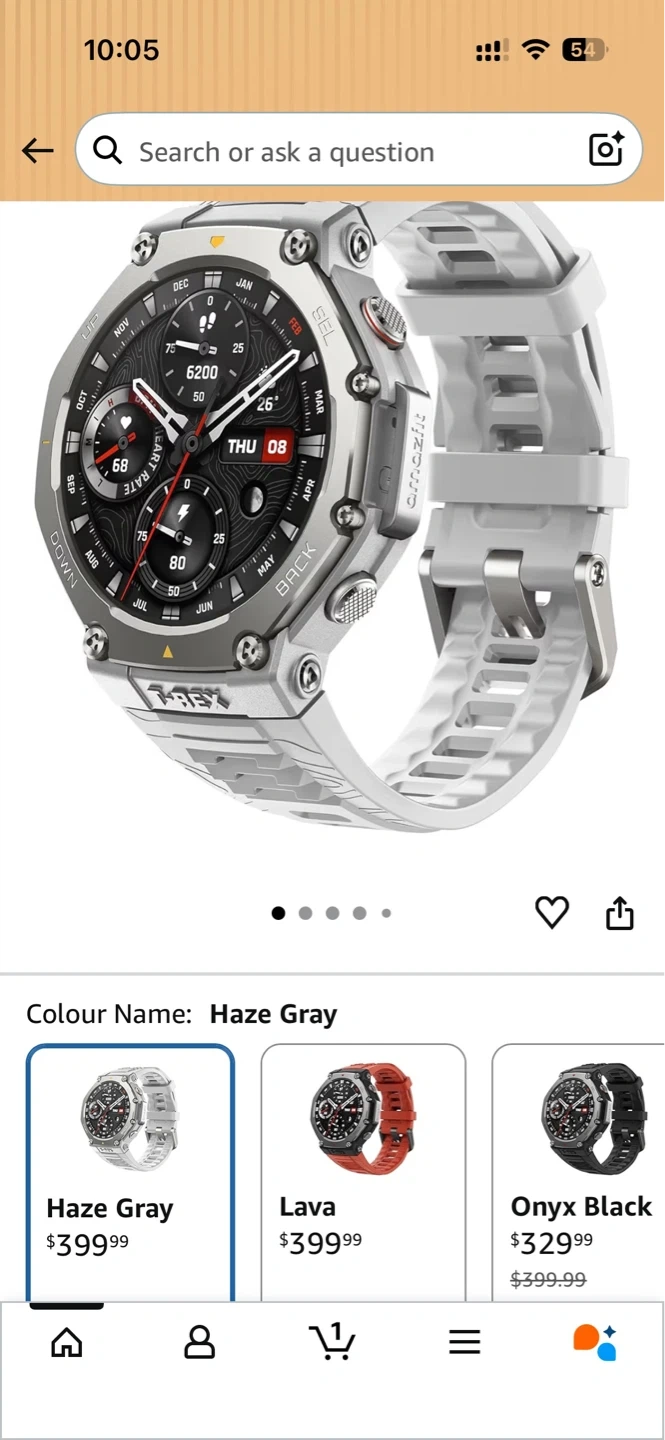Image resolution: width=665 pixels, height=1440 pixels.
Task: Go back using the arrow icon
Action: point(38,151)
